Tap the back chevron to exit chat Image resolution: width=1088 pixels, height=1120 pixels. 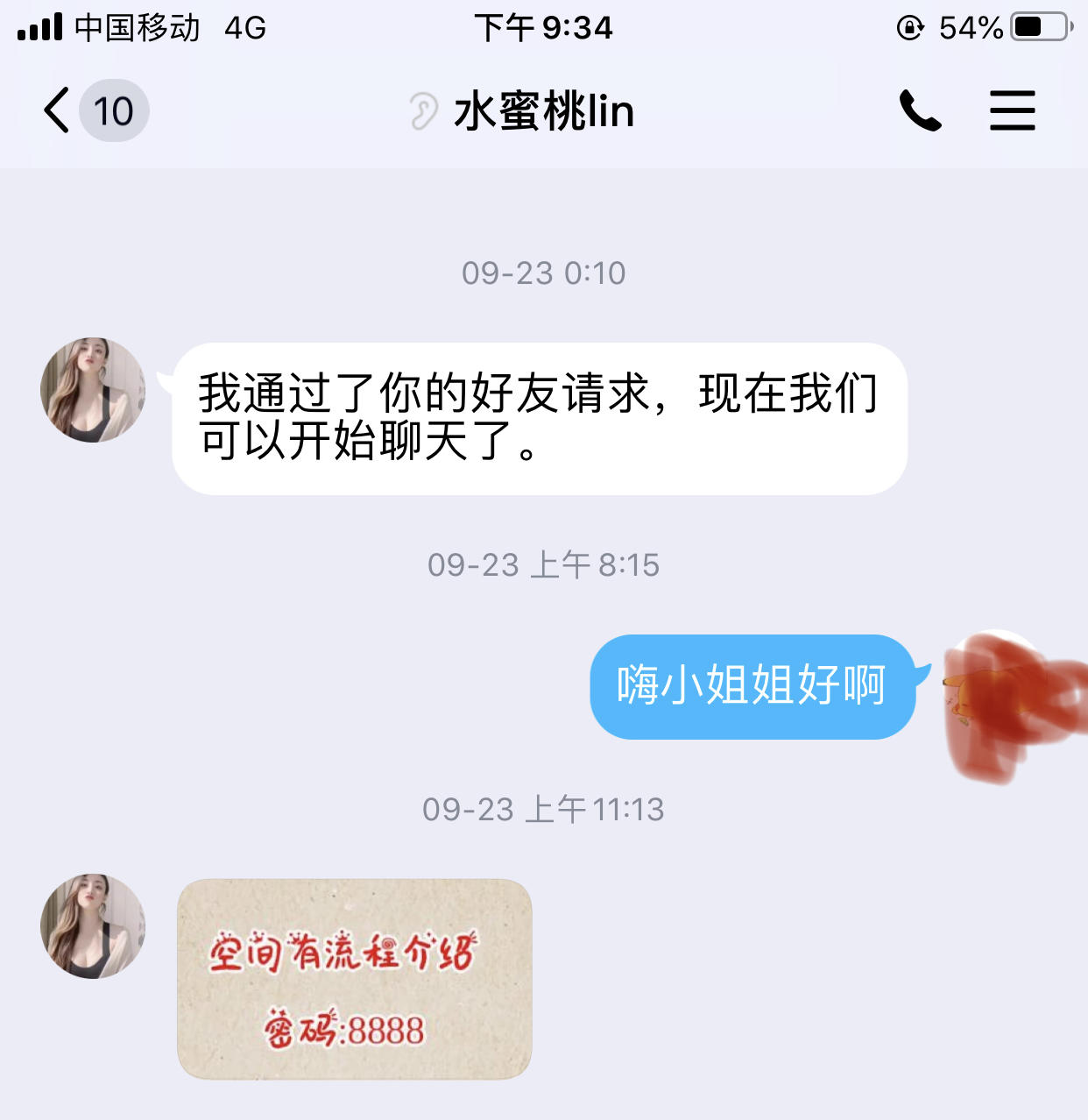click(55, 111)
